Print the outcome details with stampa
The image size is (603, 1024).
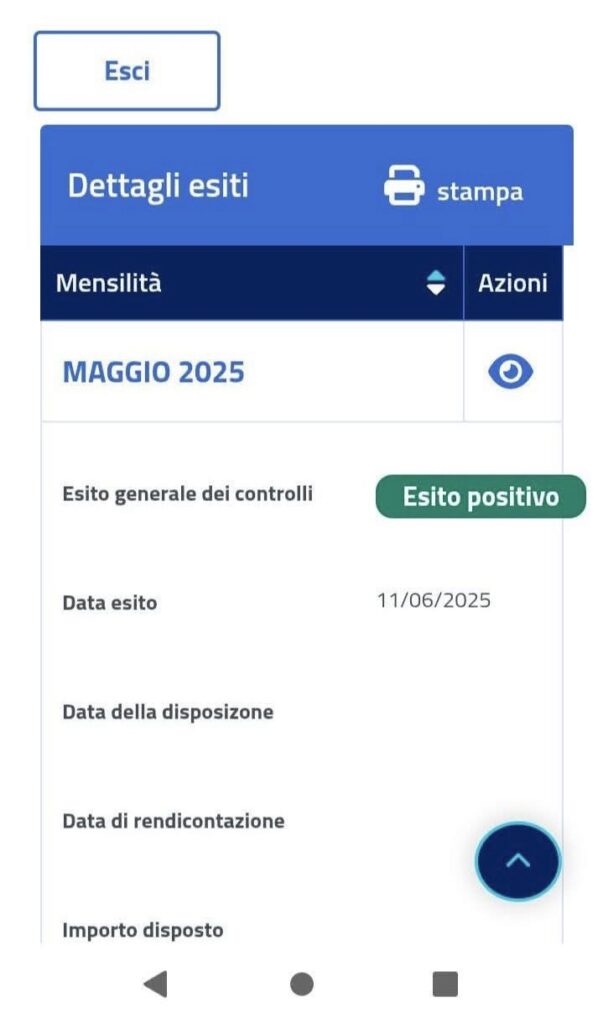(x=453, y=187)
